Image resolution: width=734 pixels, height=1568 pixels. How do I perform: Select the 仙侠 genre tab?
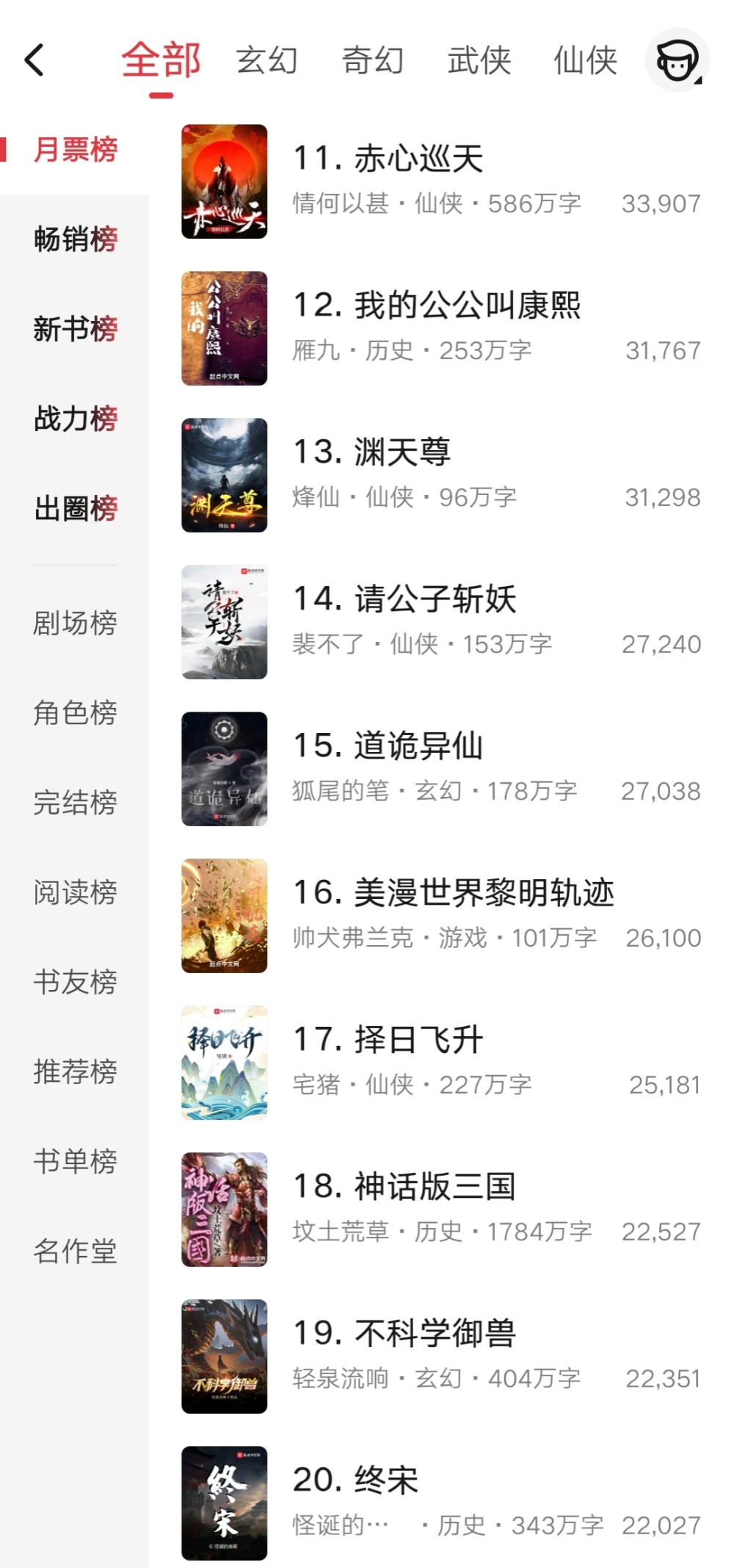[585, 60]
